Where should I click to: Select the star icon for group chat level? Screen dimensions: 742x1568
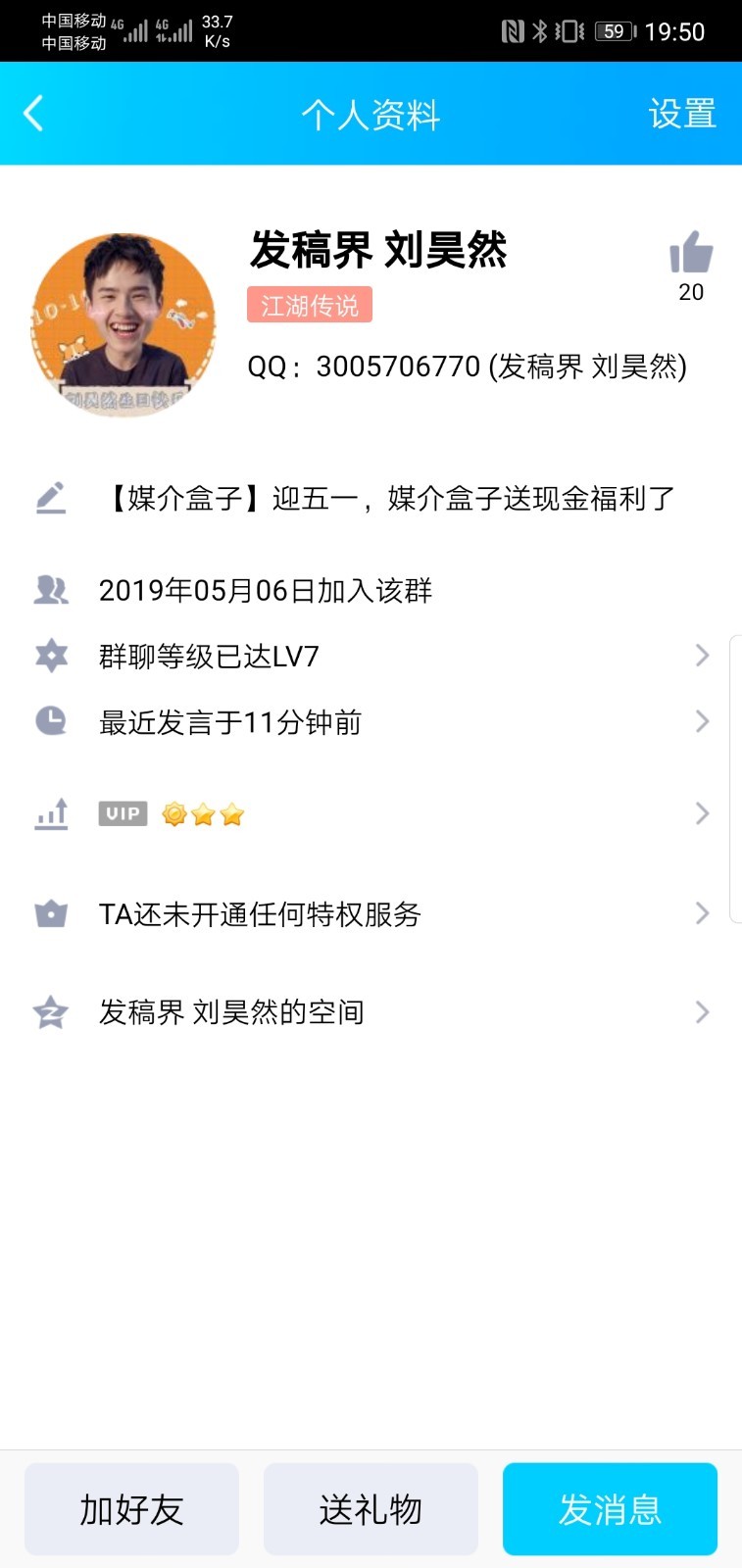coord(50,655)
